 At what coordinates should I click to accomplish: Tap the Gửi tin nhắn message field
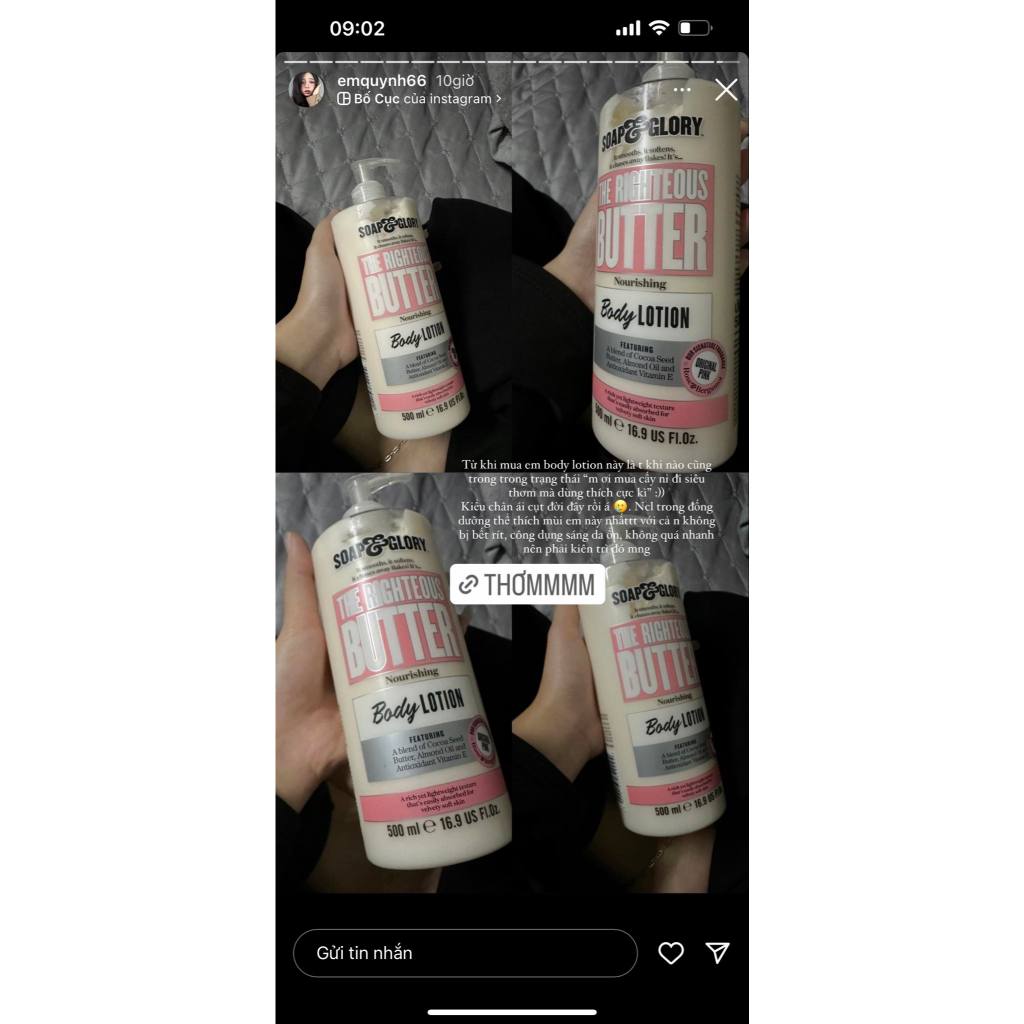(x=465, y=953)
